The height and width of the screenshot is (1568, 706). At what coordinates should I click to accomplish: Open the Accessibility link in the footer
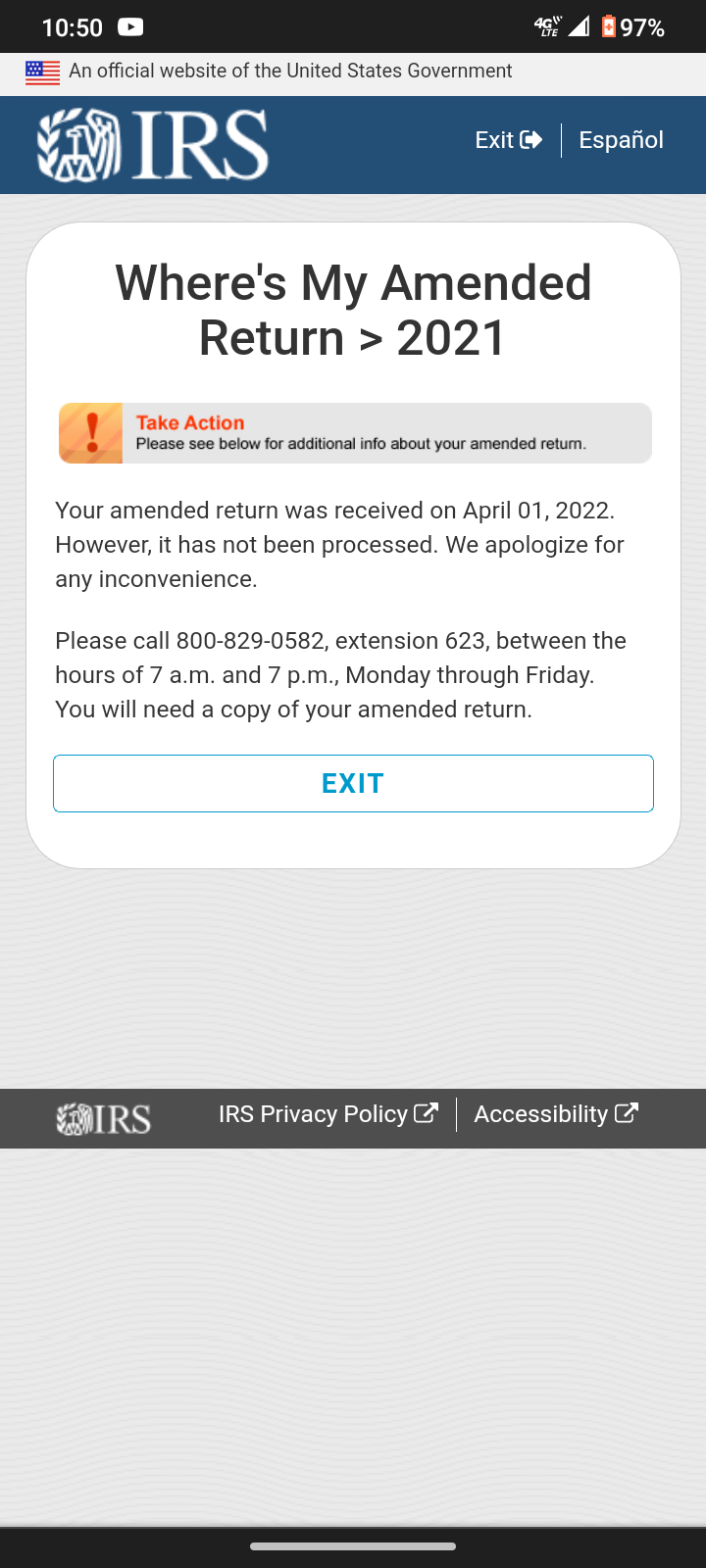(555, 1114)
